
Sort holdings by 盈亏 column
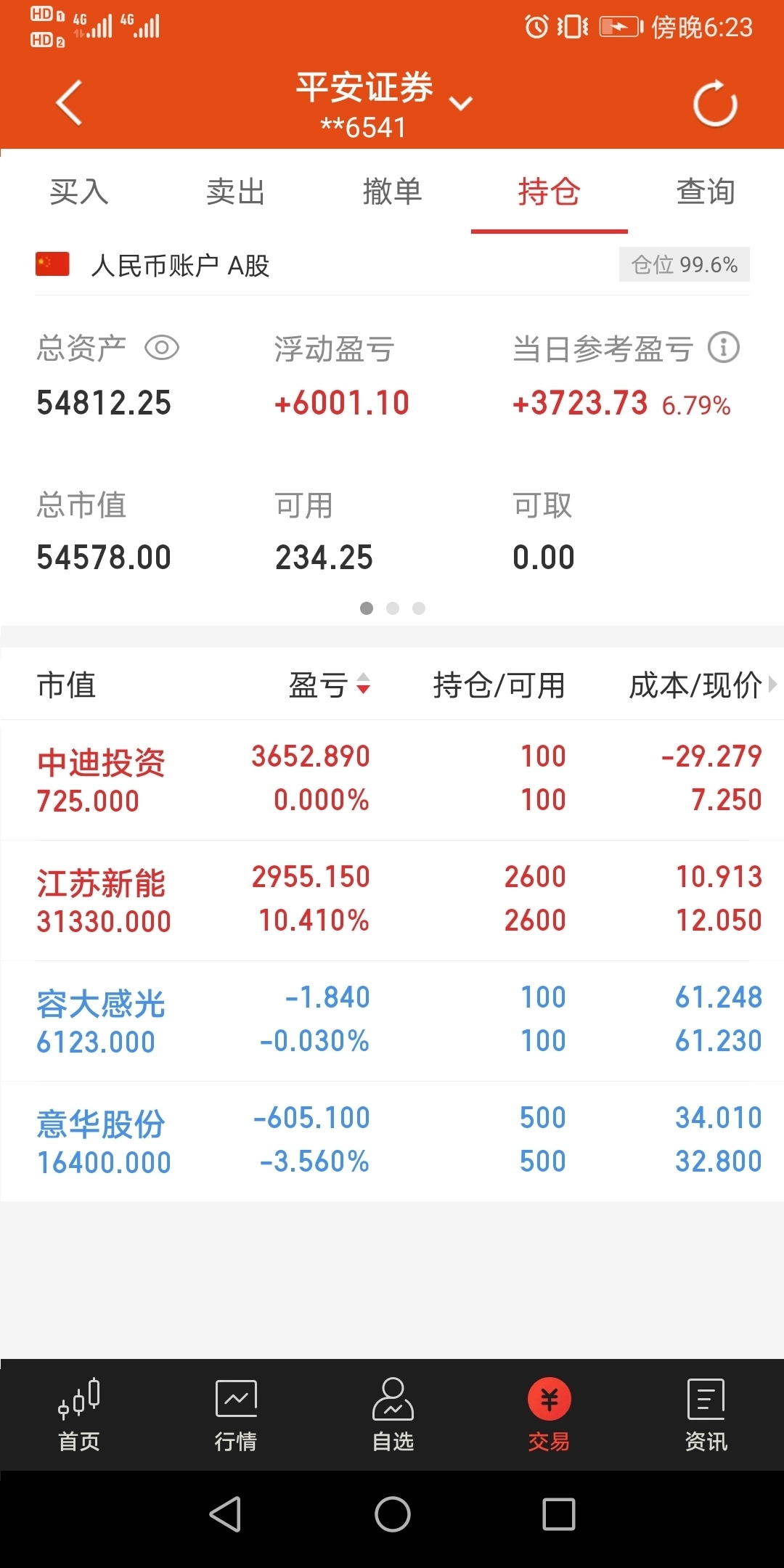pos(330,685)
